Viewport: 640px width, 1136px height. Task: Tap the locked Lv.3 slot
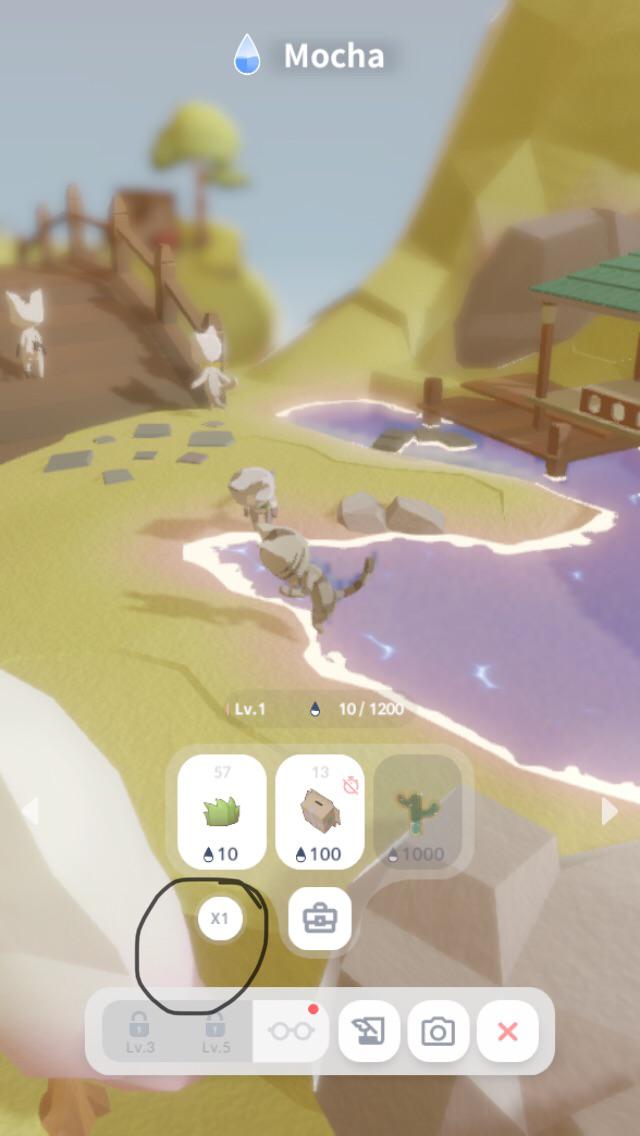pos(140,1031)
